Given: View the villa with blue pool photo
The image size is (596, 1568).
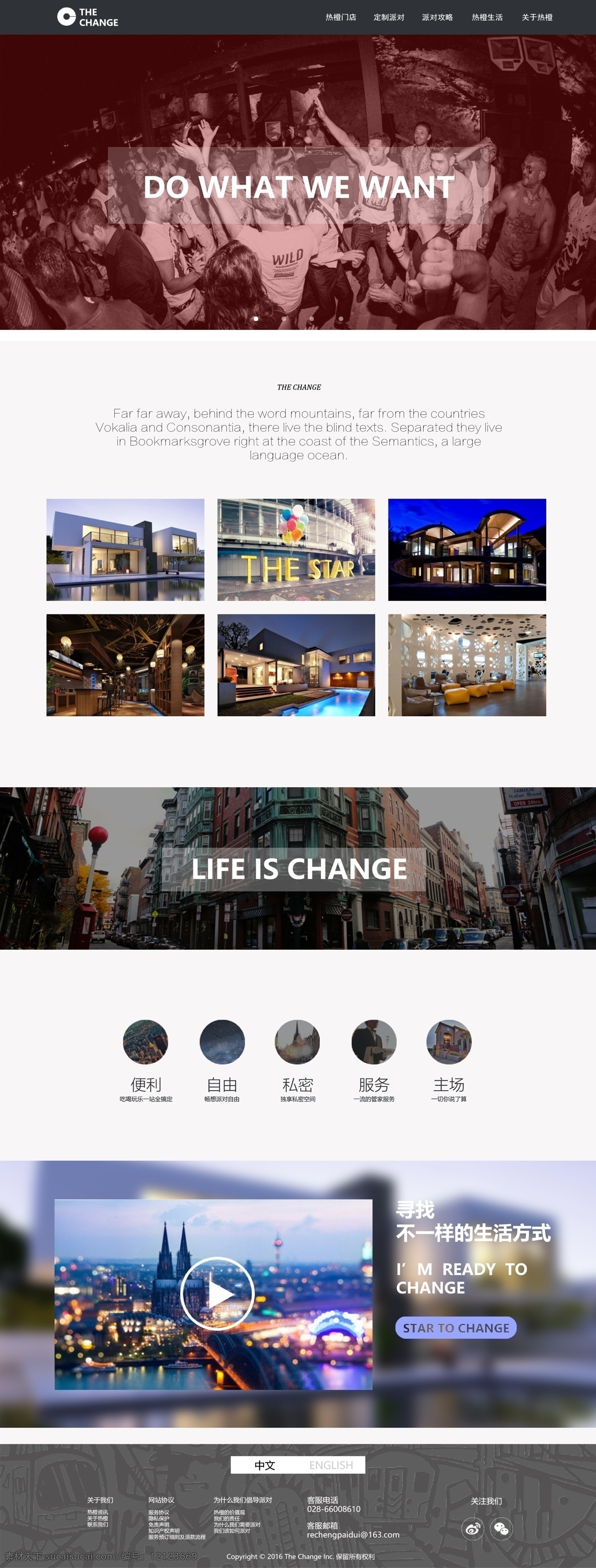Looking at the screenshot, I should click(296, 665).
